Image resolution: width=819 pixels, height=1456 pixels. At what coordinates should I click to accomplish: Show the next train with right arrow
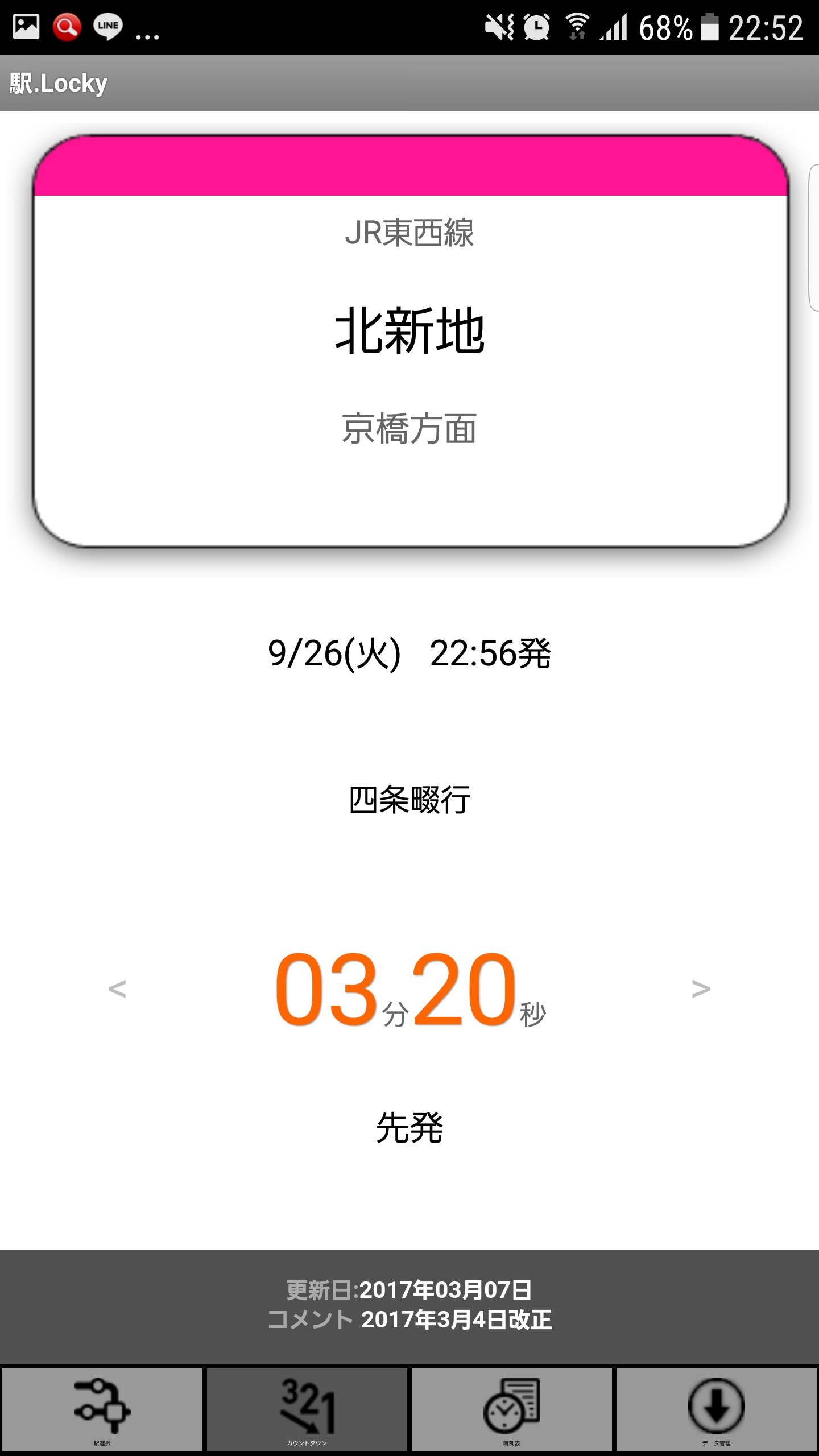pos(701,989)
